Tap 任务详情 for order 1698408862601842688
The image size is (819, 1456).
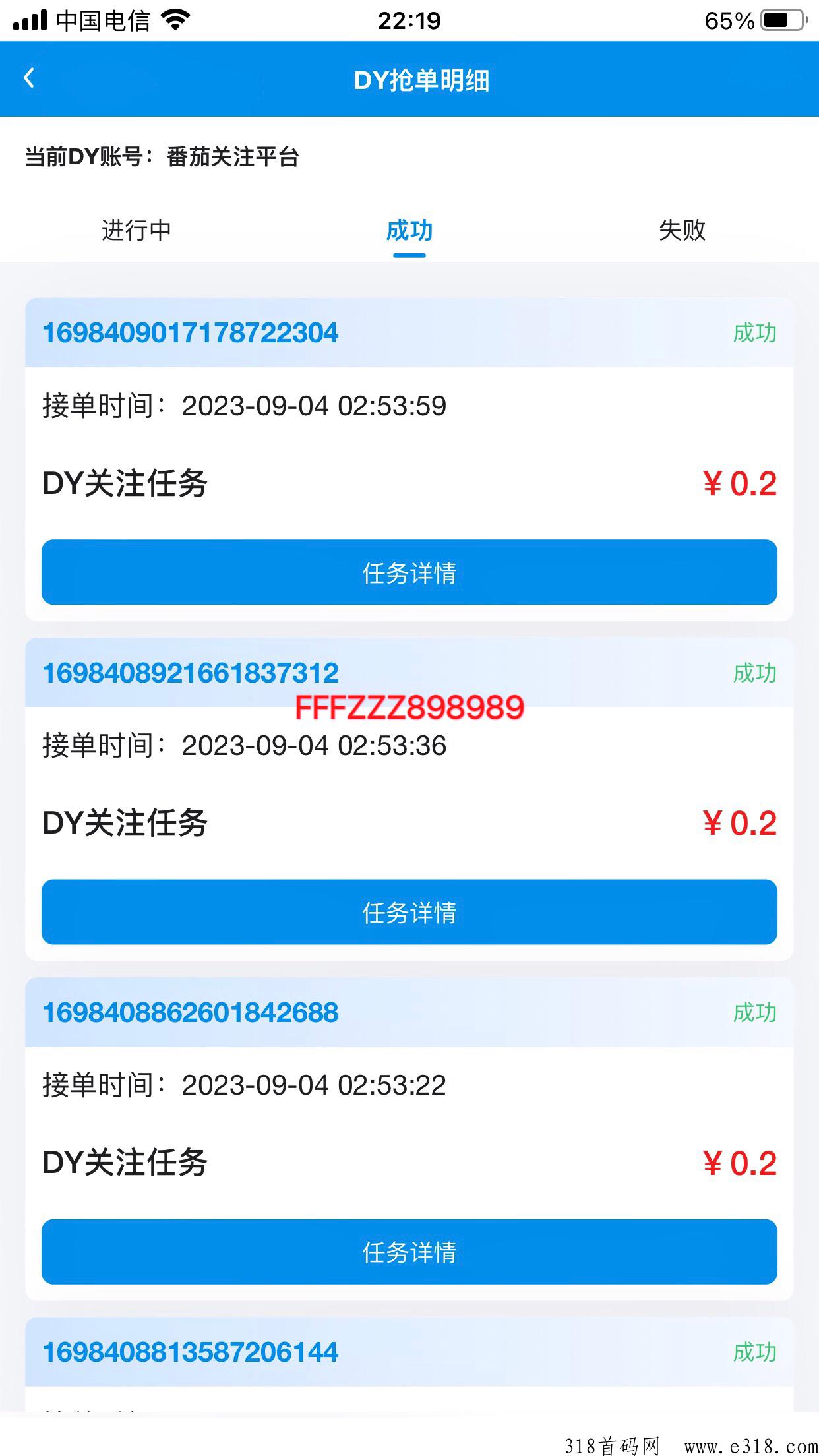point(409,1252)
